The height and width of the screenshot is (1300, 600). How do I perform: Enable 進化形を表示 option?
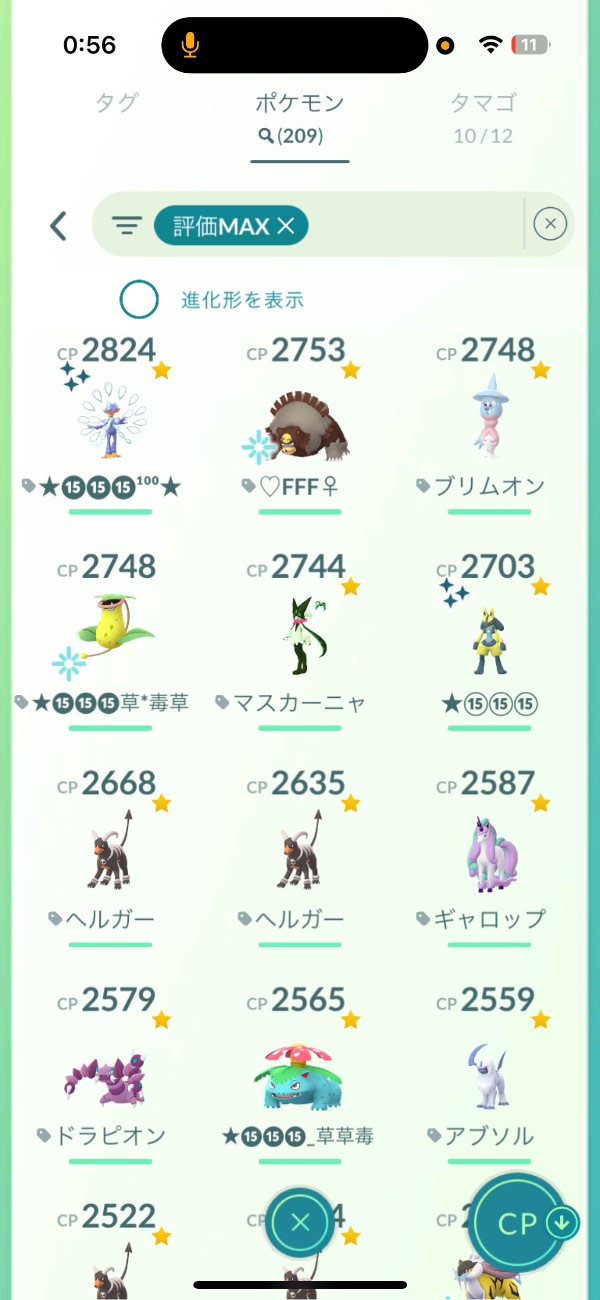(x=140, y=299)
